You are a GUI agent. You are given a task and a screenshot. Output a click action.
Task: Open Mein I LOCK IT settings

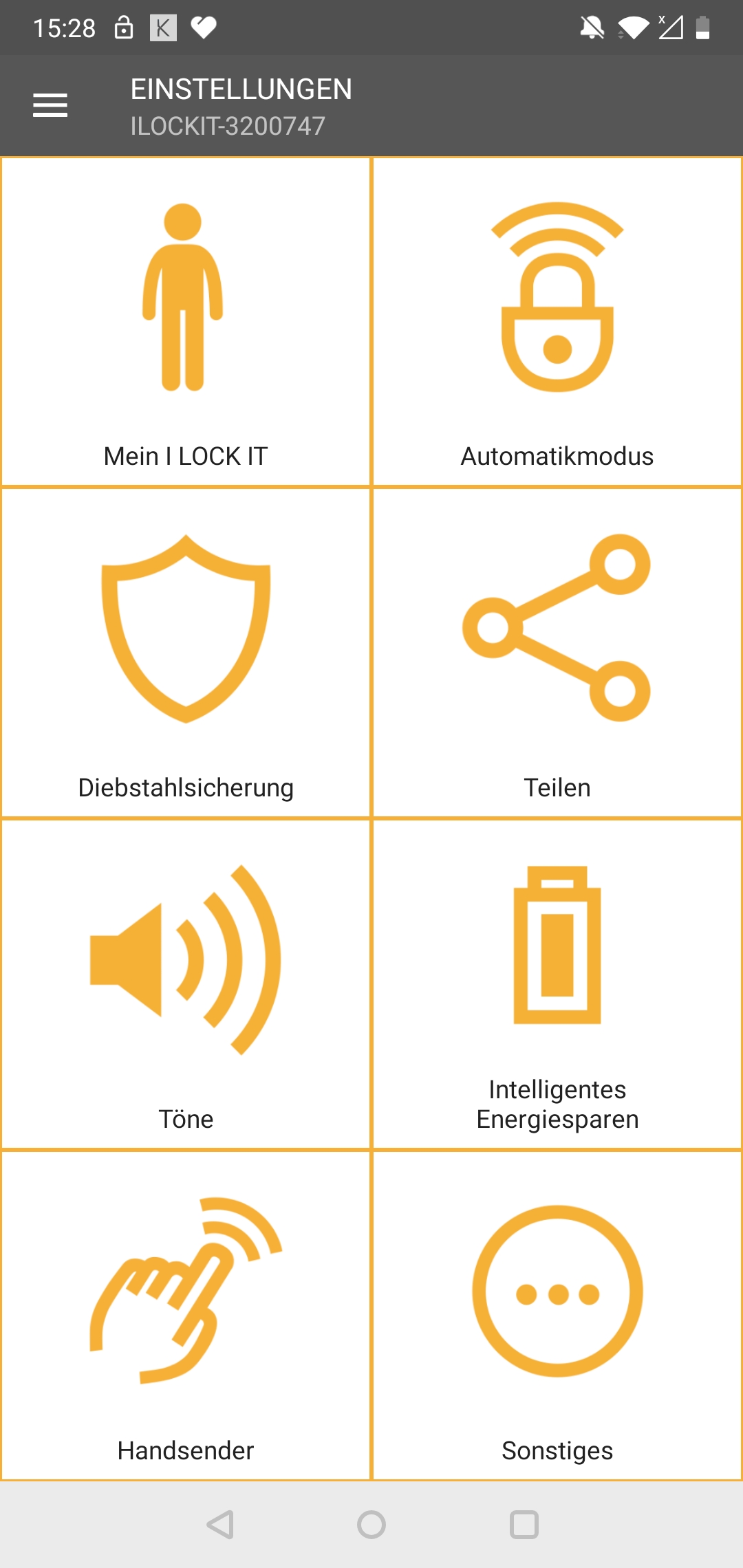[x=186, y=322]
